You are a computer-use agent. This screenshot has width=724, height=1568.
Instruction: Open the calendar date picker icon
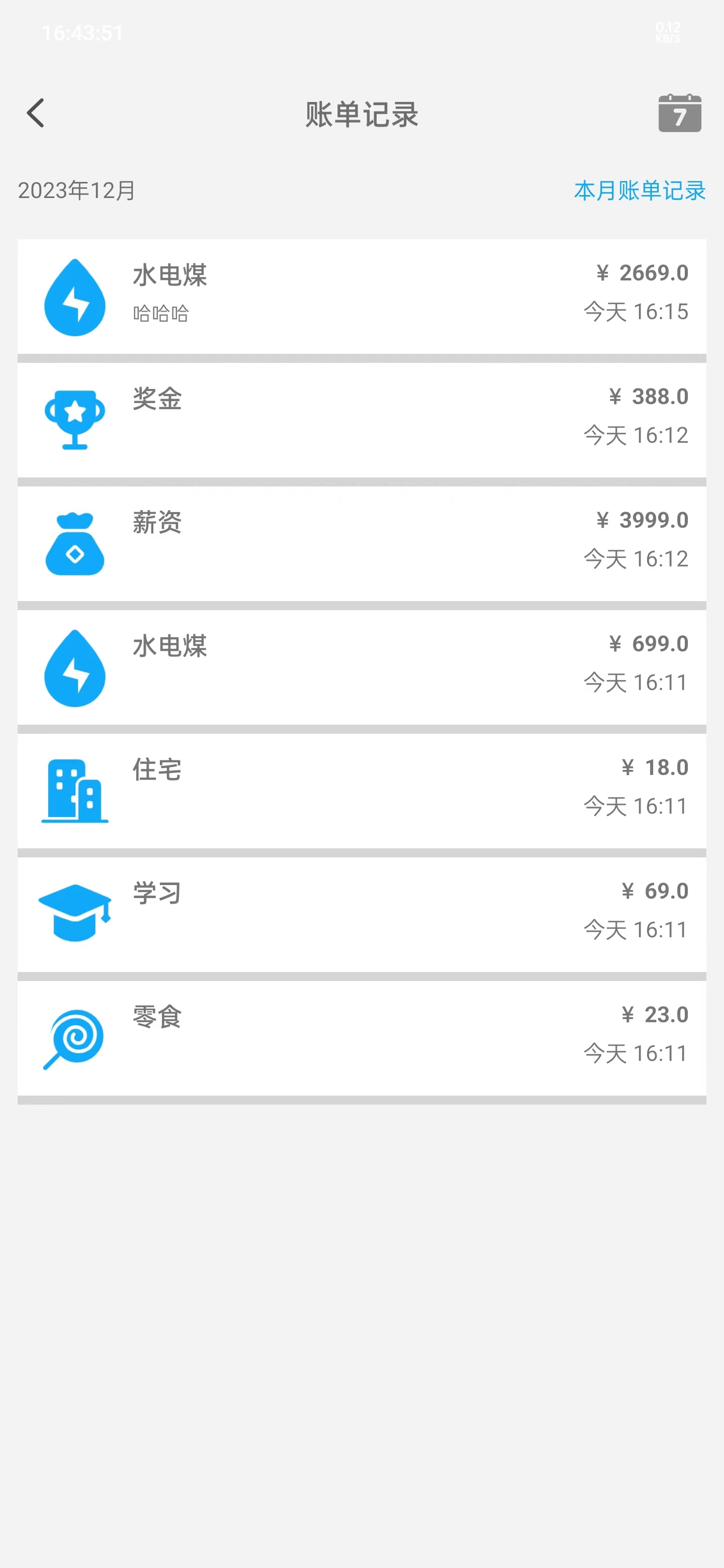point(679,113)
